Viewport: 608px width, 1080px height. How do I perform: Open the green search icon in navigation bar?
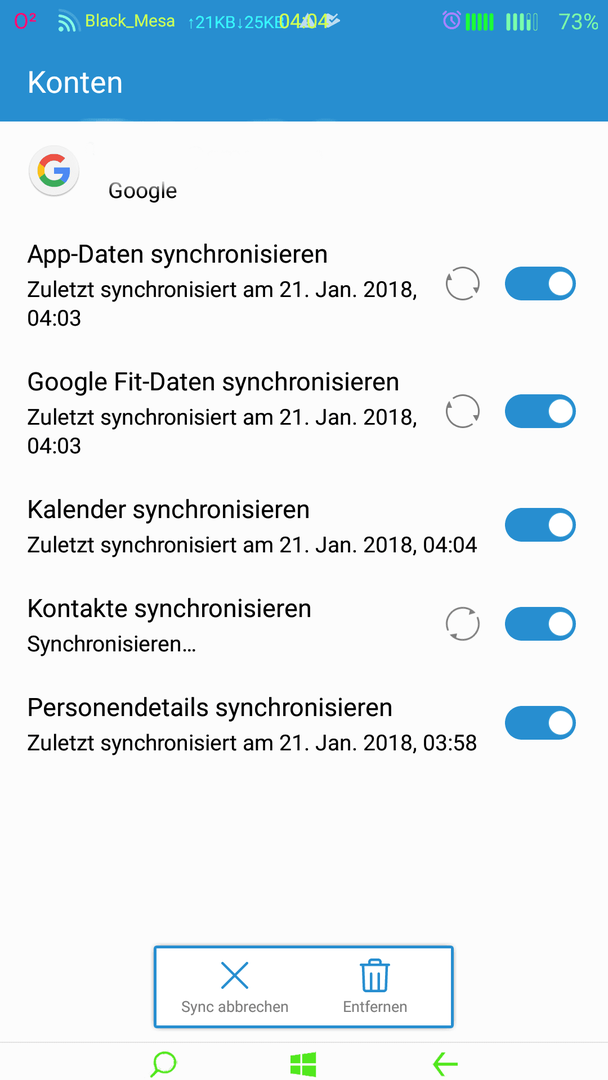[x=163, y=1064]
